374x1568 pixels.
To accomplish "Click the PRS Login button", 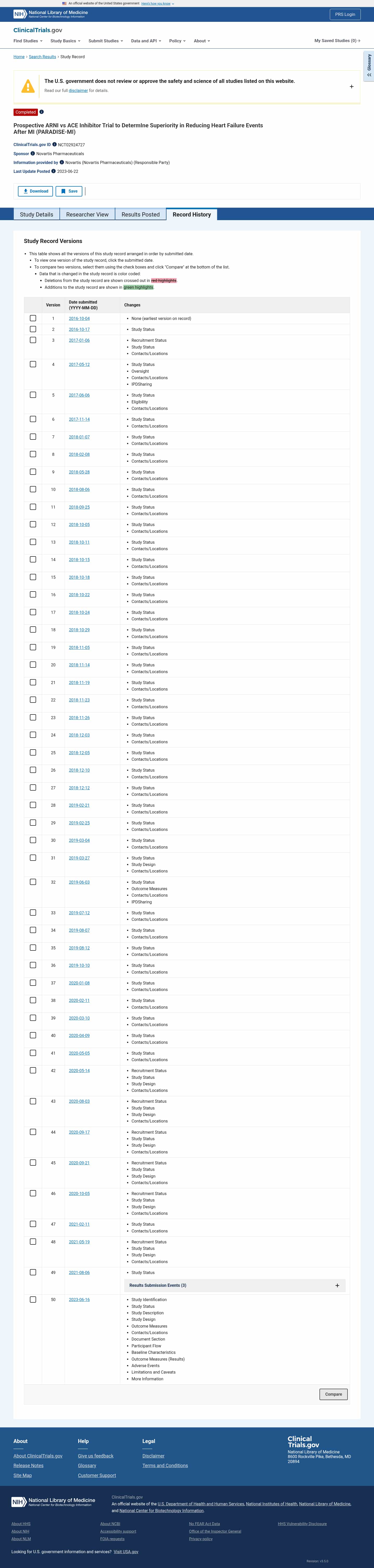I will point(345,14).
